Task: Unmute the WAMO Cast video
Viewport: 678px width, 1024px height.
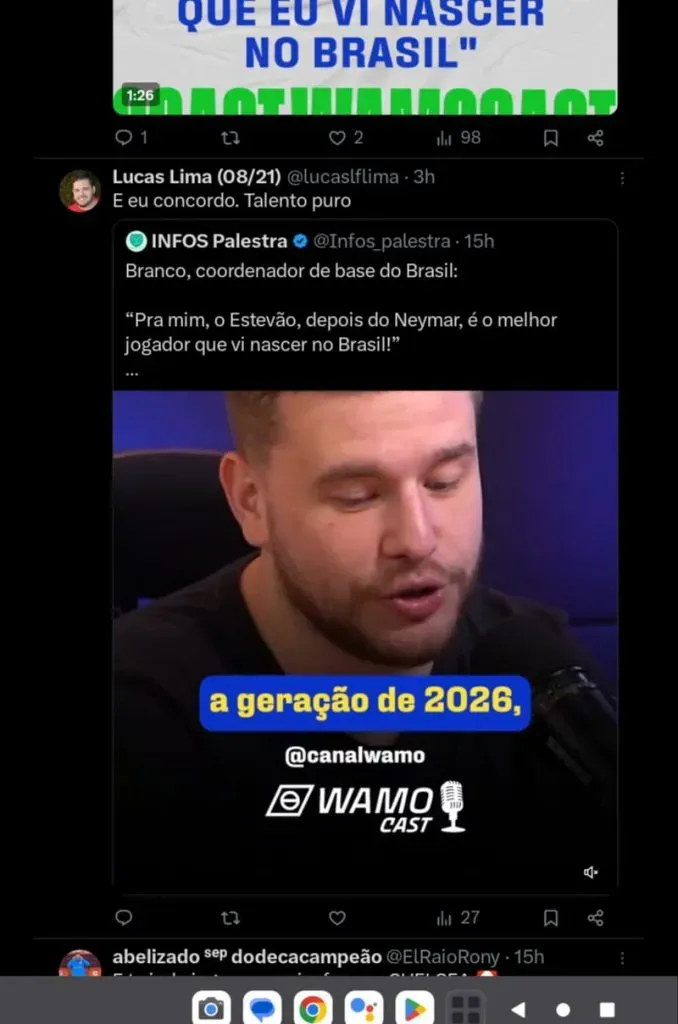Action: coord(590,872)
